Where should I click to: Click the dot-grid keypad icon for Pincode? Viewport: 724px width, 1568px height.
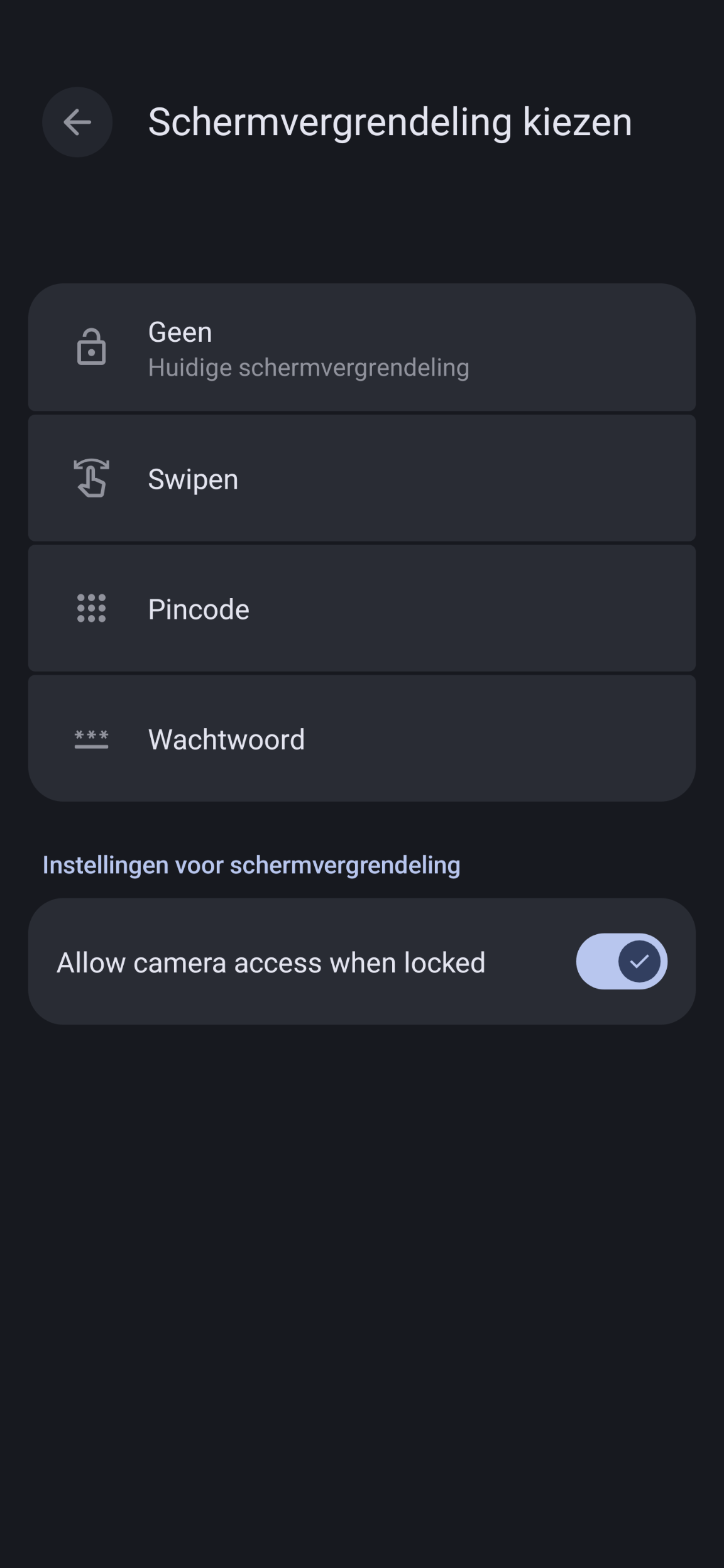coord(92,608)
